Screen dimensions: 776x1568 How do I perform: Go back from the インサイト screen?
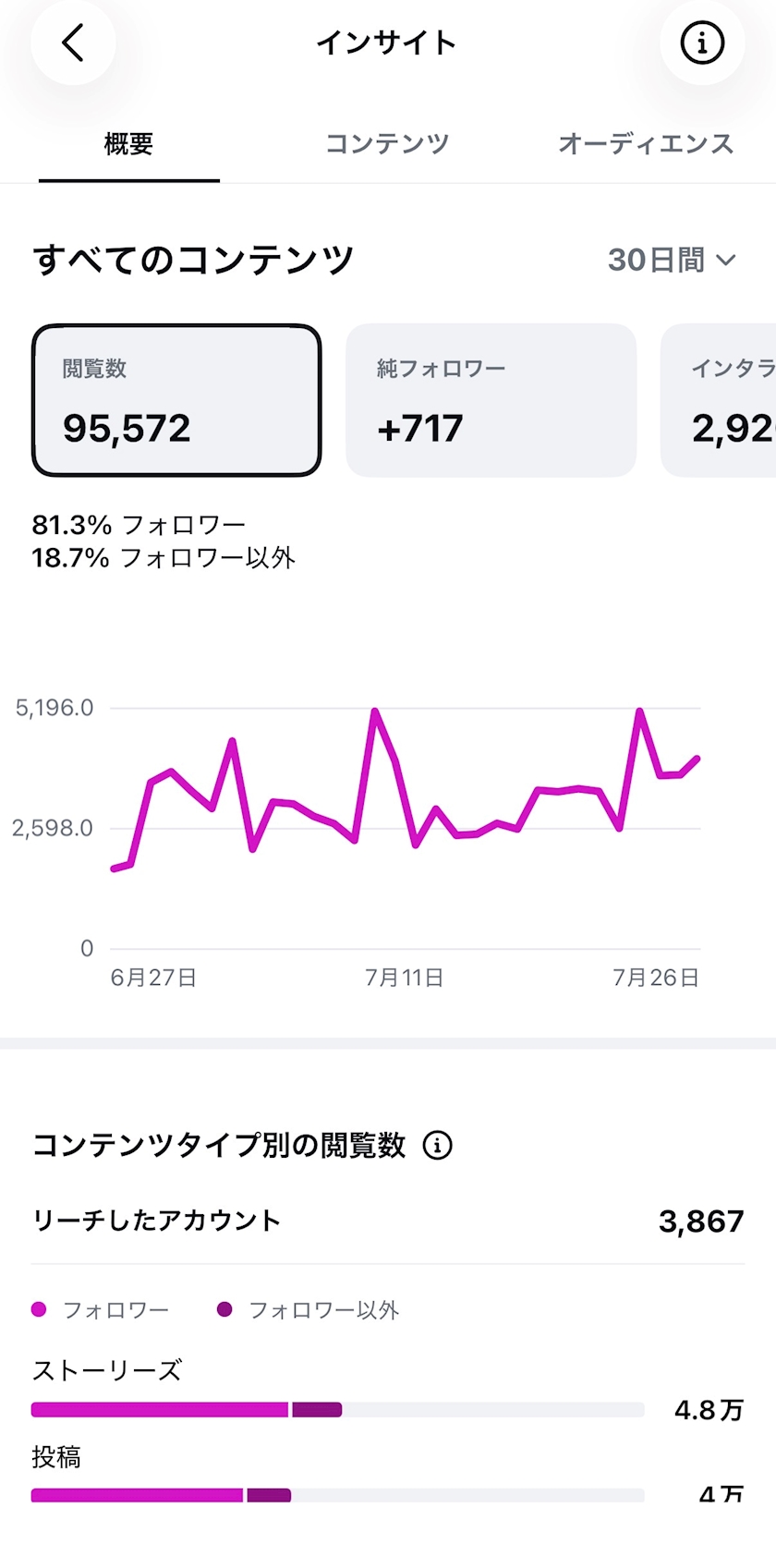click(73, 43)
